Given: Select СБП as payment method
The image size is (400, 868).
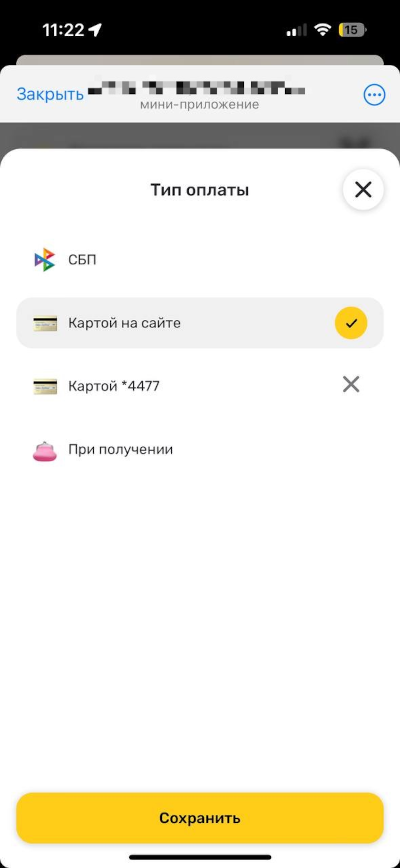Looking at the screenshot, I should coord(200,260).
